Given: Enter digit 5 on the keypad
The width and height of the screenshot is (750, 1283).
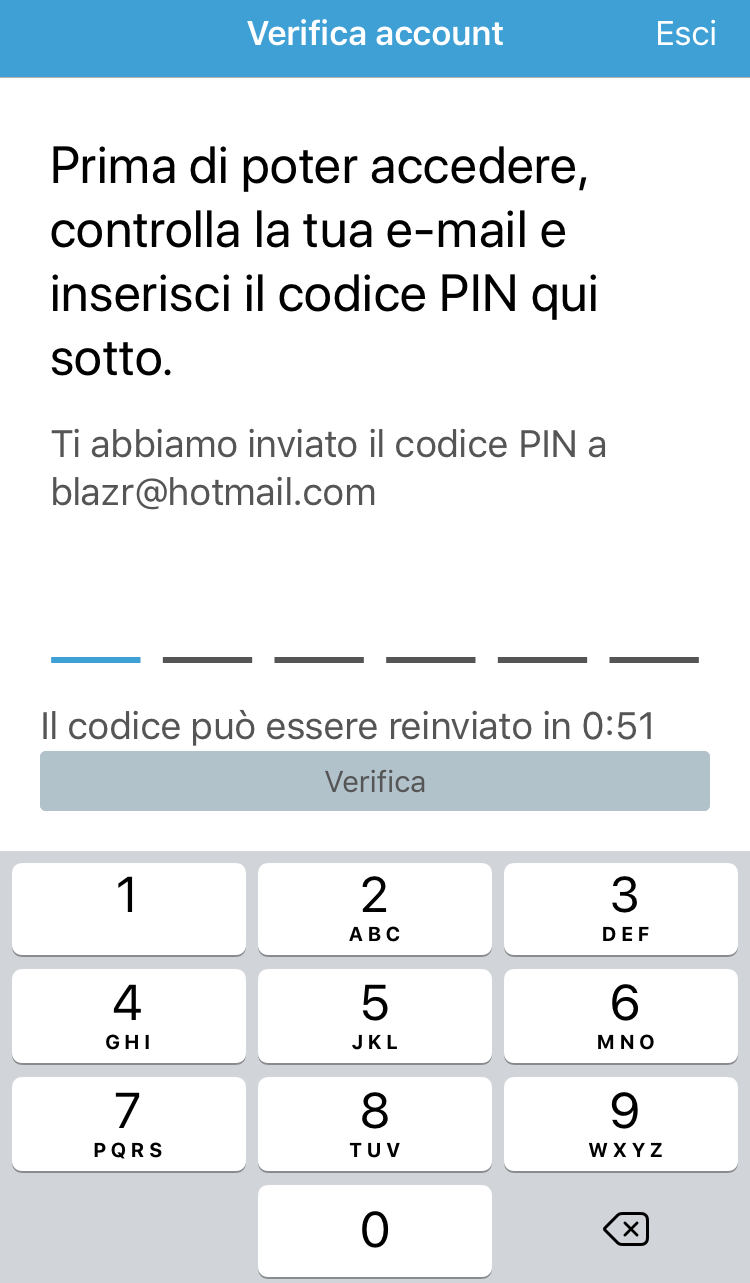Looking at the screenshot, I should 375,1016.
